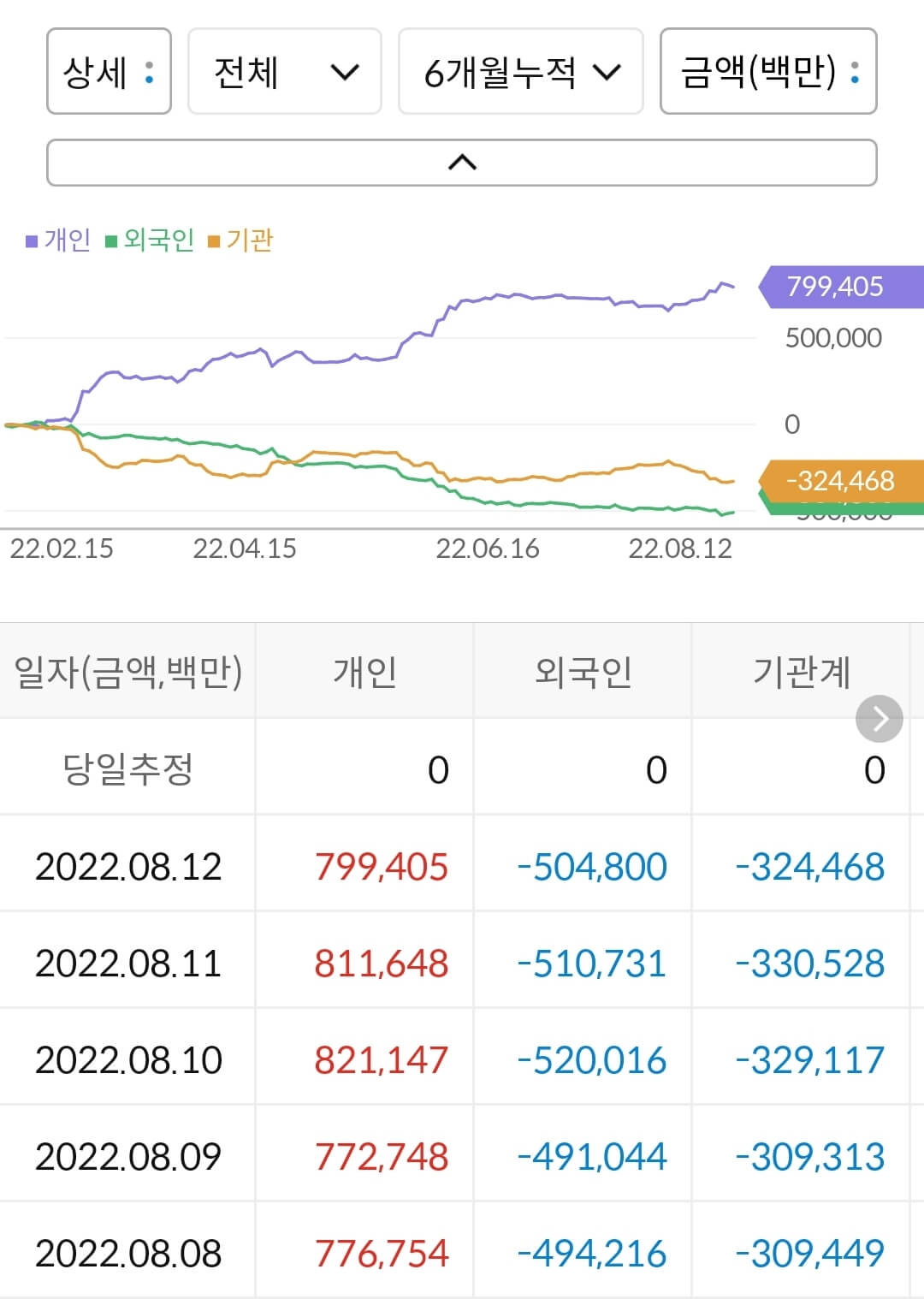Click the blue dots icon beside 상세

click(147, 73)
